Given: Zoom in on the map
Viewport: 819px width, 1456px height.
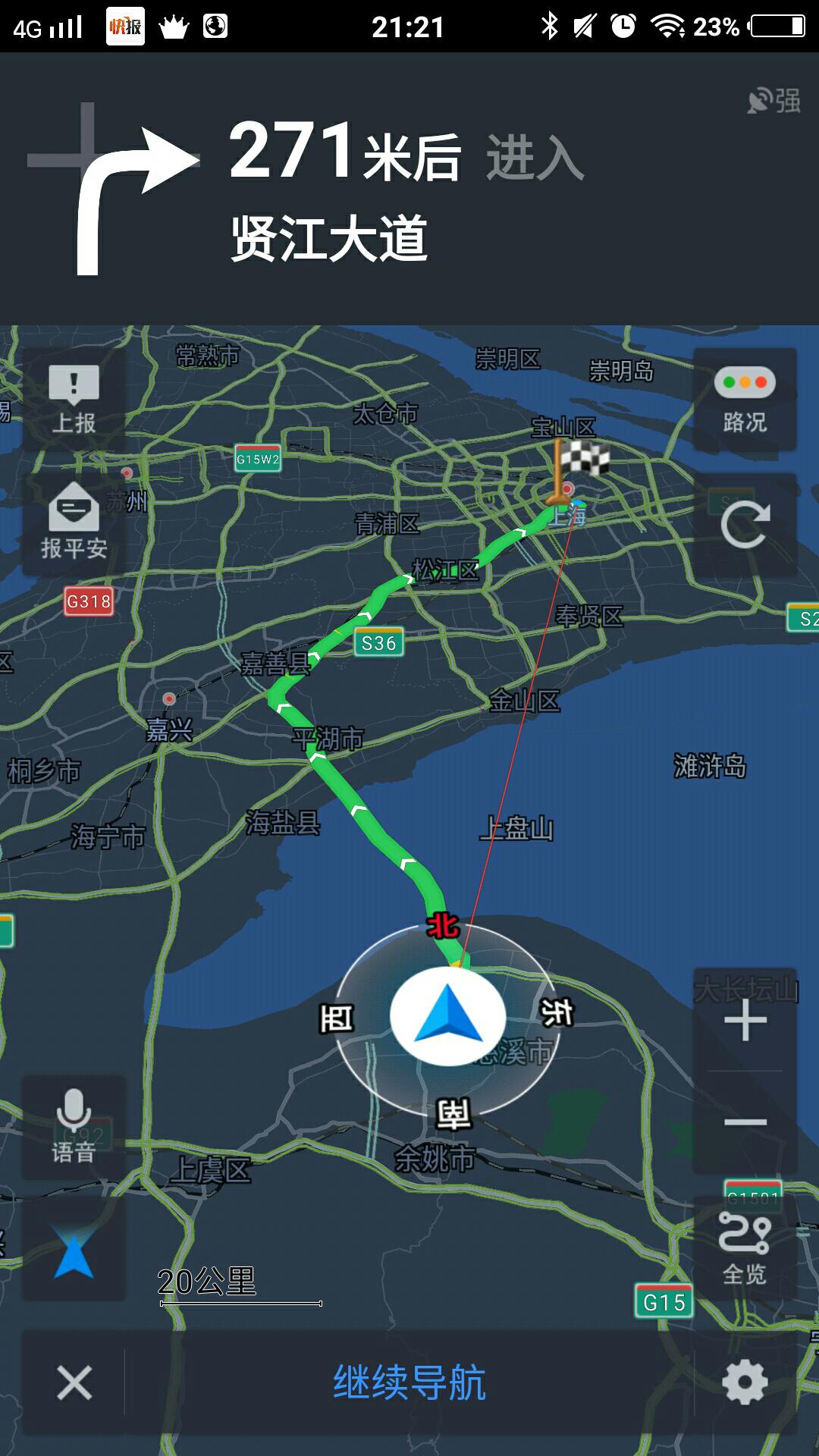Looking at the screenshot, I should [745, 1021].
